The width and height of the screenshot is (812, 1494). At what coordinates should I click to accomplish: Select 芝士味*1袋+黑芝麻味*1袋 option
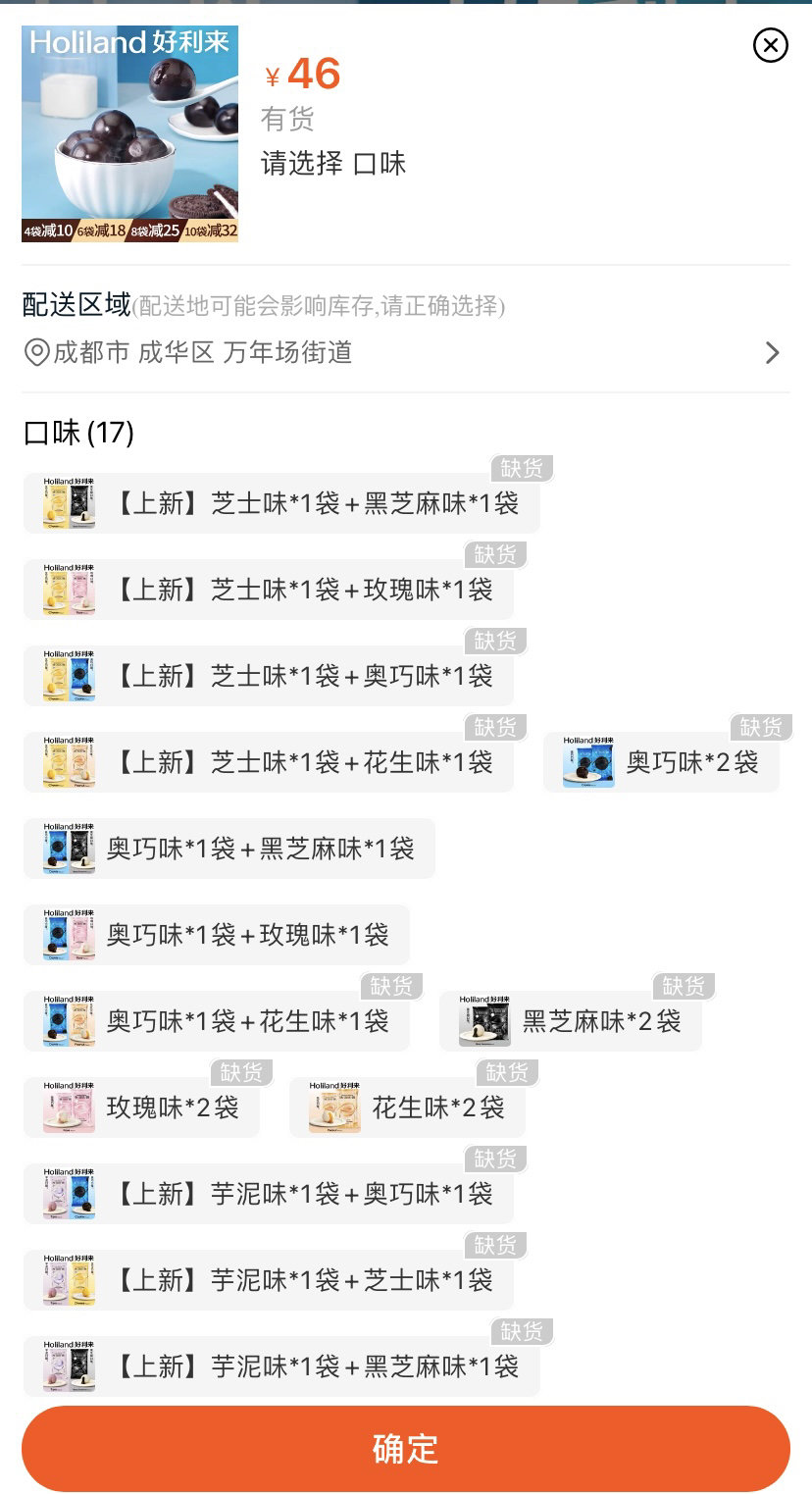point(281,504)
